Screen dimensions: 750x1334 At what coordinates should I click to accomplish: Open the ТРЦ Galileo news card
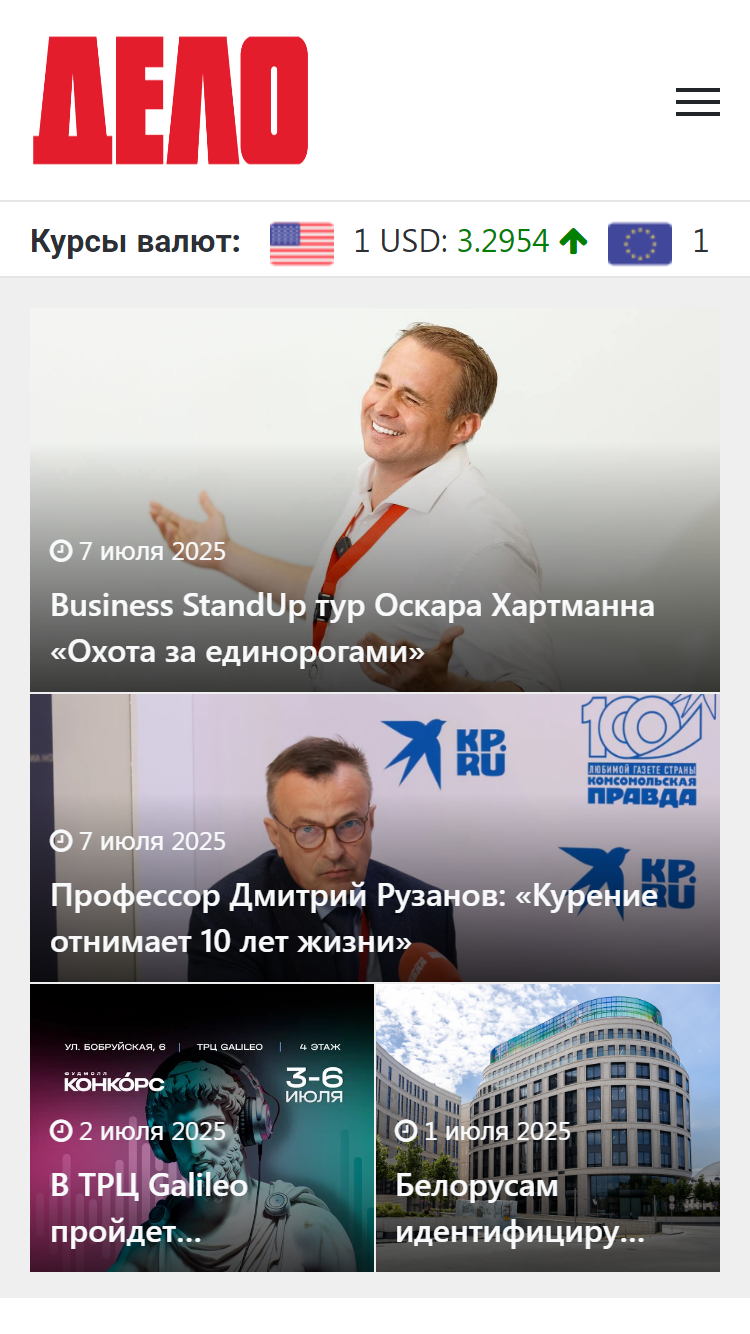coord(202,1128)
